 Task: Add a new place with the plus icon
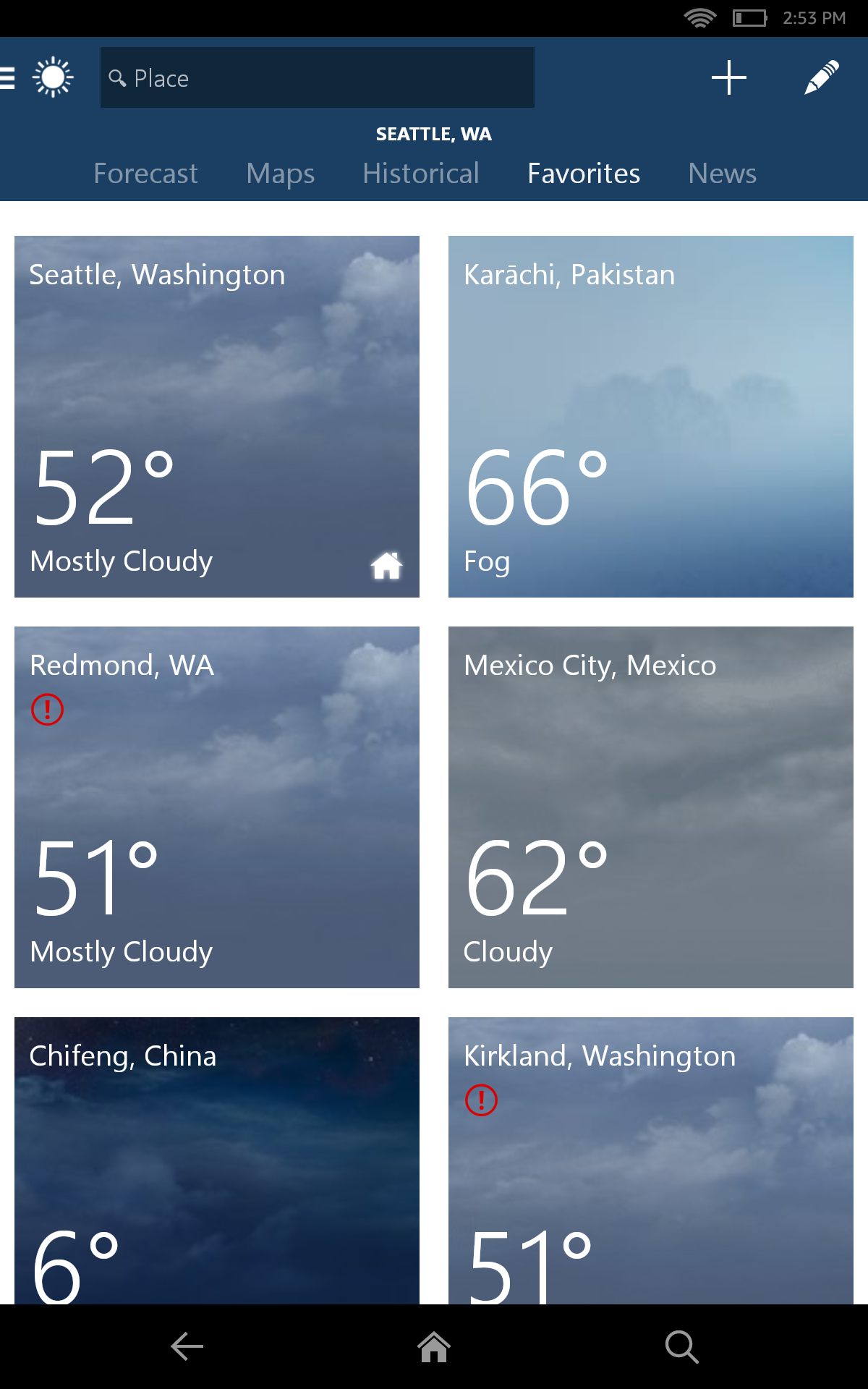[x=729, y=77]
